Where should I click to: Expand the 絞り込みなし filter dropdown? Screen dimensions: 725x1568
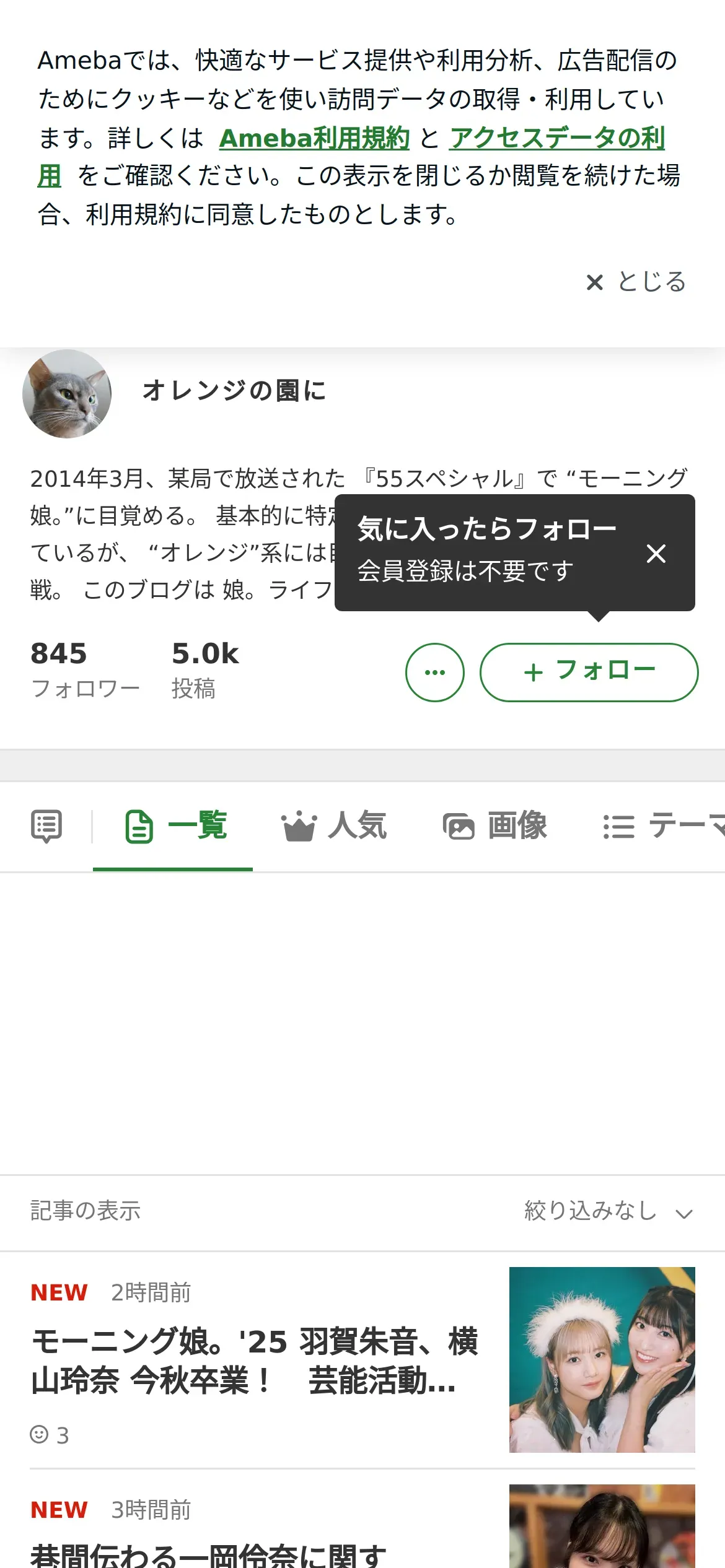(608, 1210)
